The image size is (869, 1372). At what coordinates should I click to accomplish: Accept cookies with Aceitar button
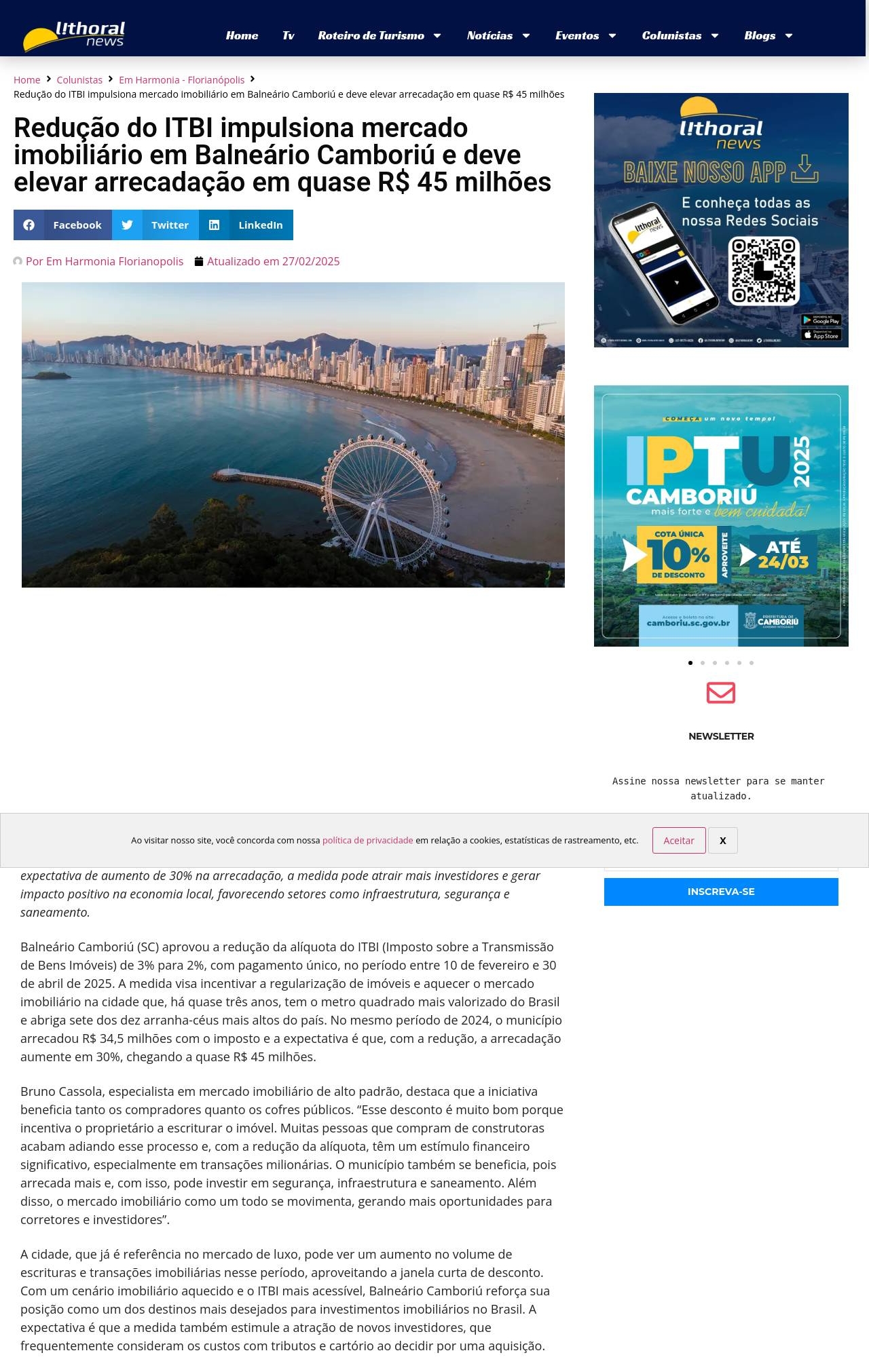(x=678, y=840)
